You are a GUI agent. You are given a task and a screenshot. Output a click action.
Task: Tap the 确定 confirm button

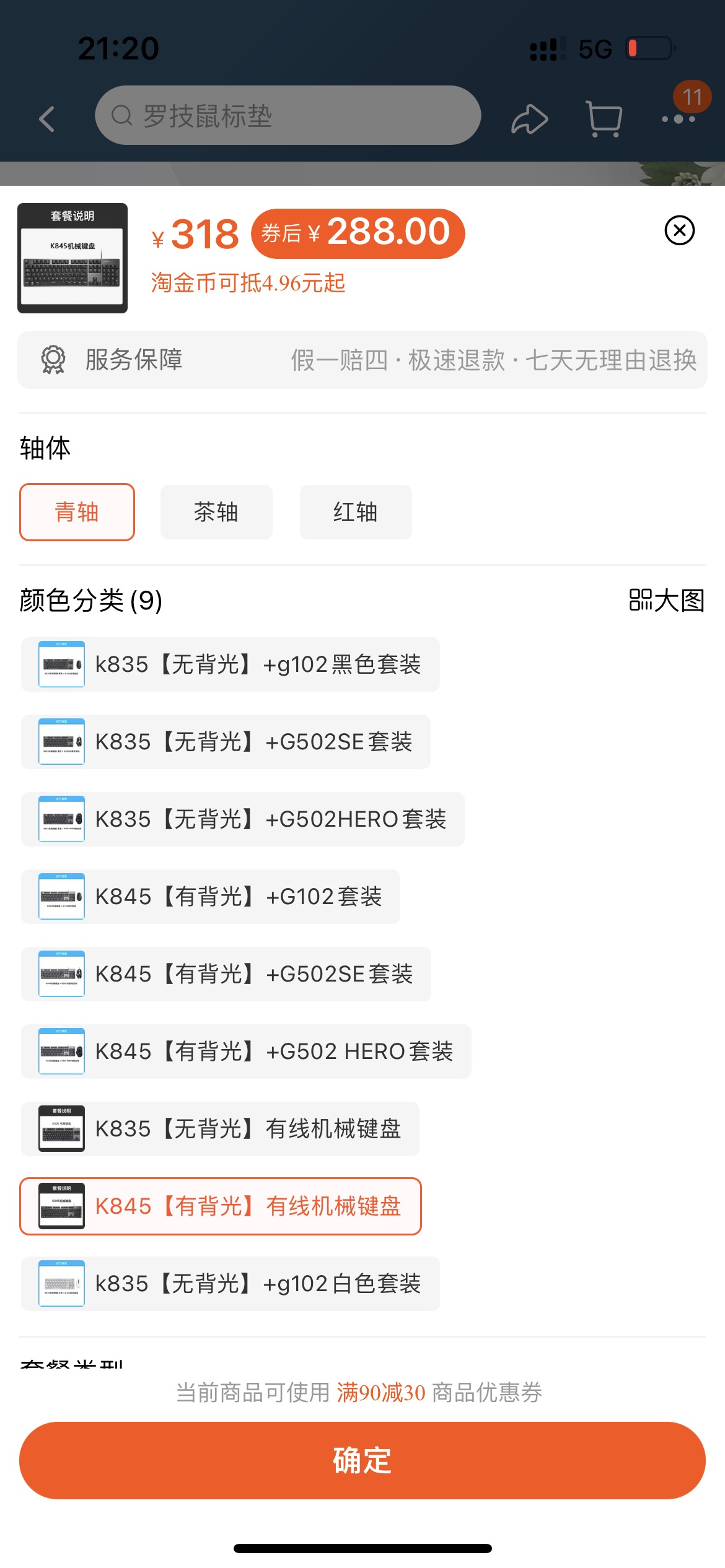[362, 1460]
